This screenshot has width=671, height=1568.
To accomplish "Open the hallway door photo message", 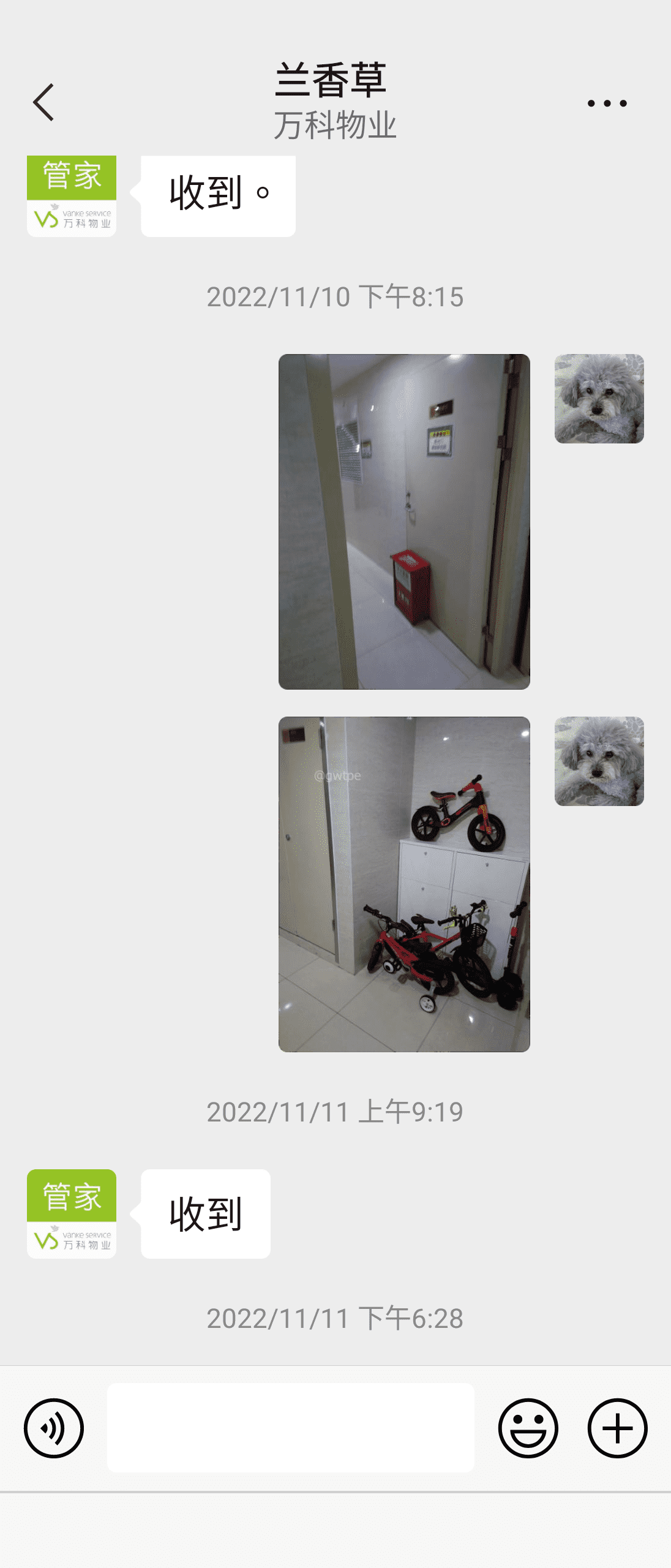I will click(x=404, y=521).
